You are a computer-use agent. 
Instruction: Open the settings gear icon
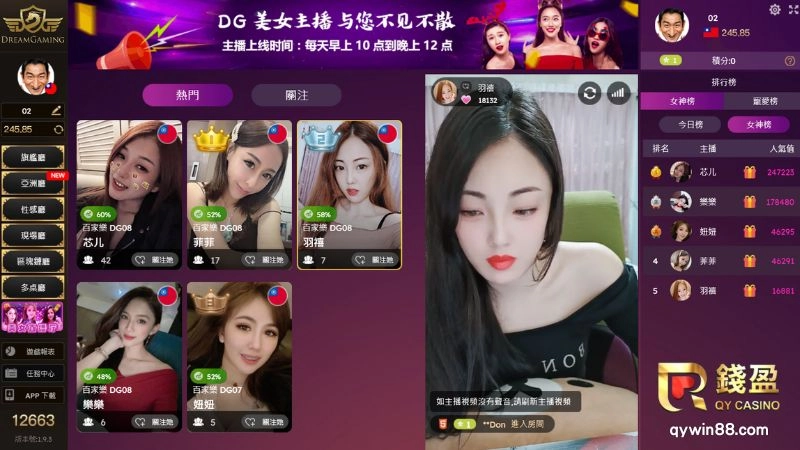click(775, 9)
